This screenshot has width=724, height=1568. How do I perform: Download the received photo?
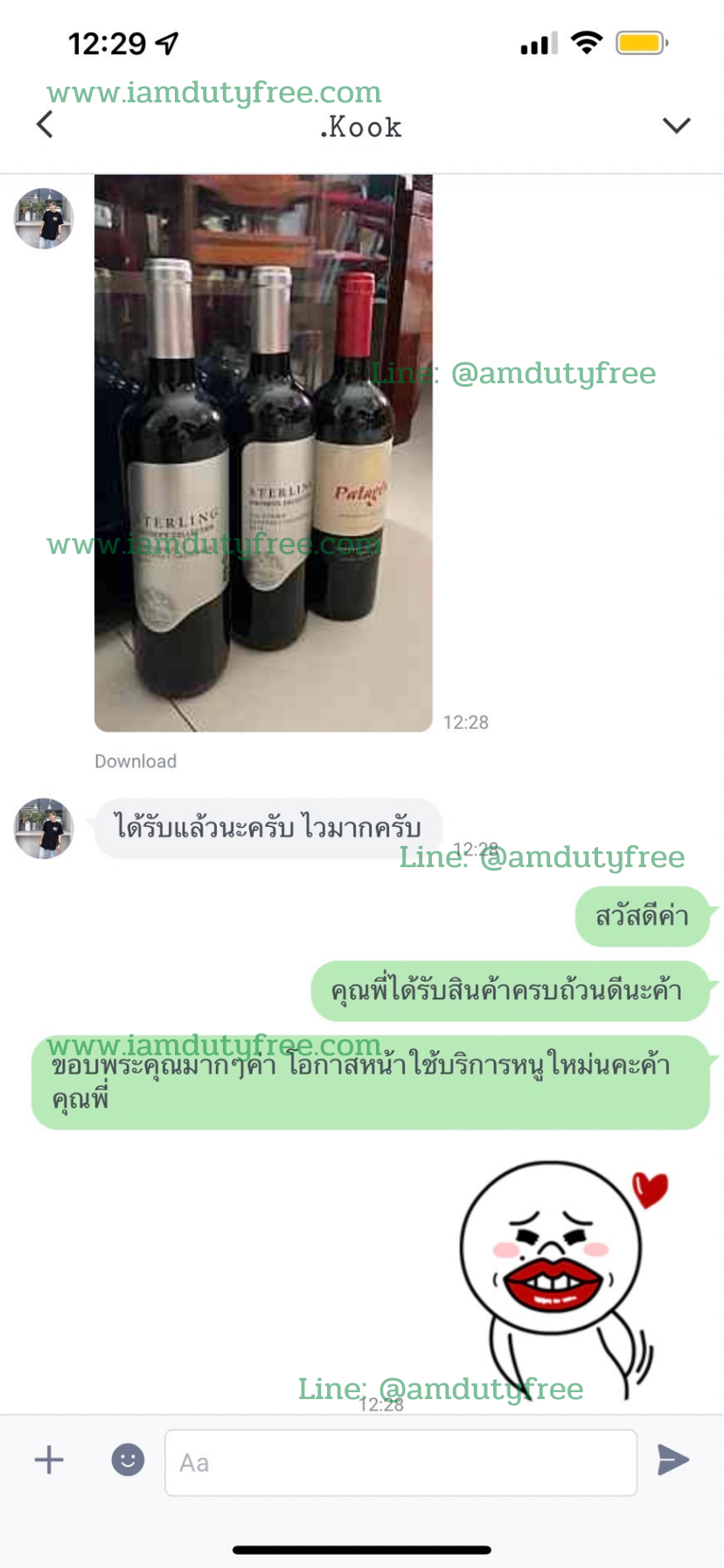136,761
